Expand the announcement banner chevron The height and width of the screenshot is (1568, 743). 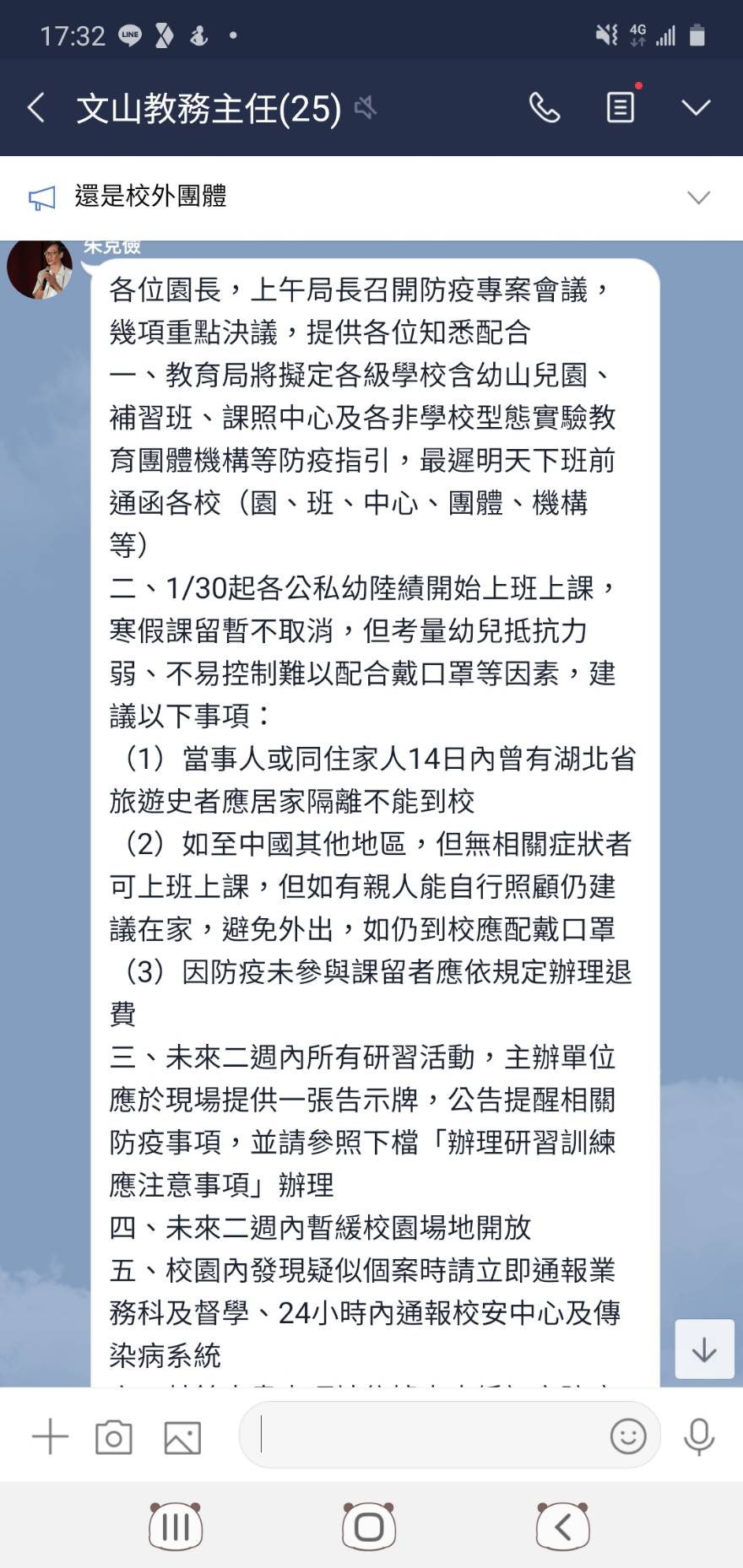[x=699, y=198]
